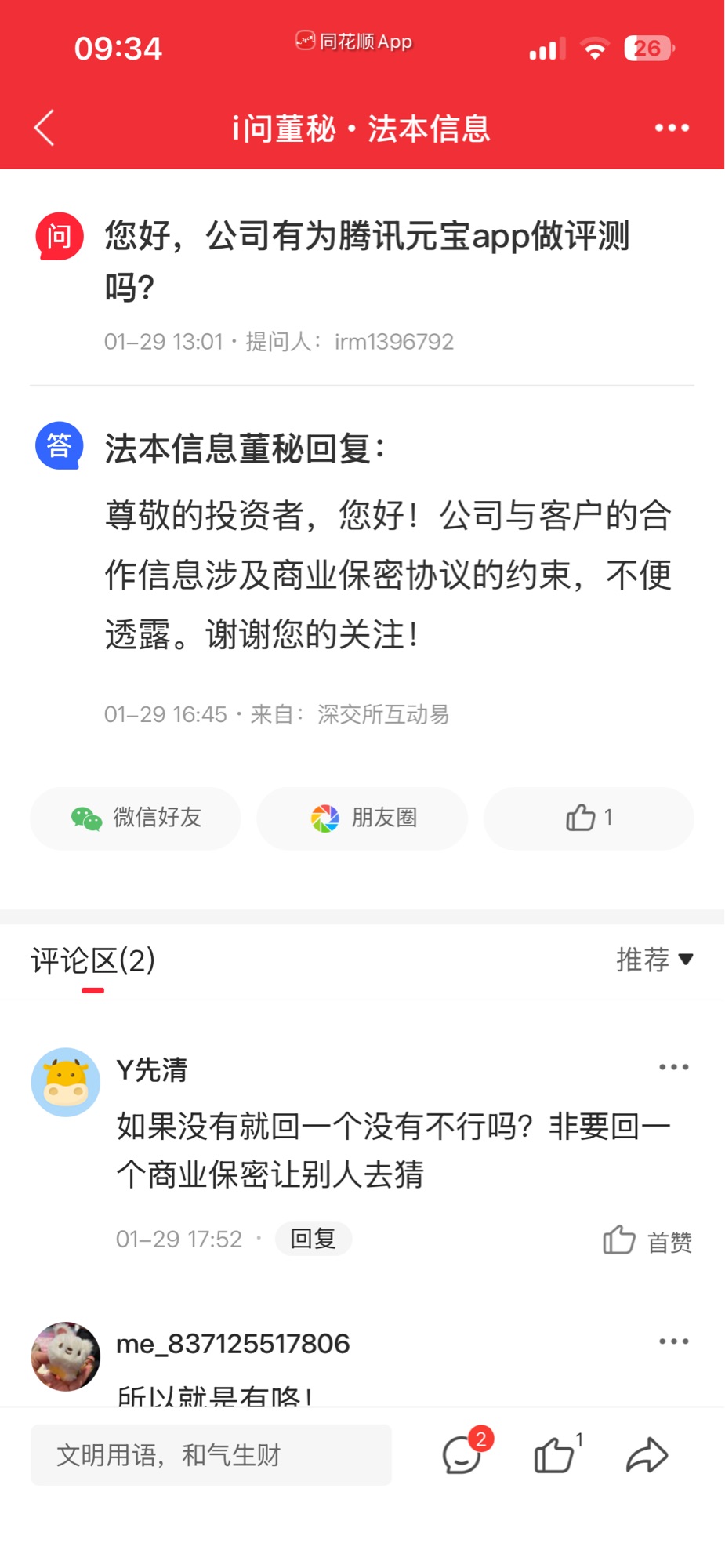Open options for me_837125517806's comment
This screenshot has height=1568, width=725.
[x=673, y=1341]
